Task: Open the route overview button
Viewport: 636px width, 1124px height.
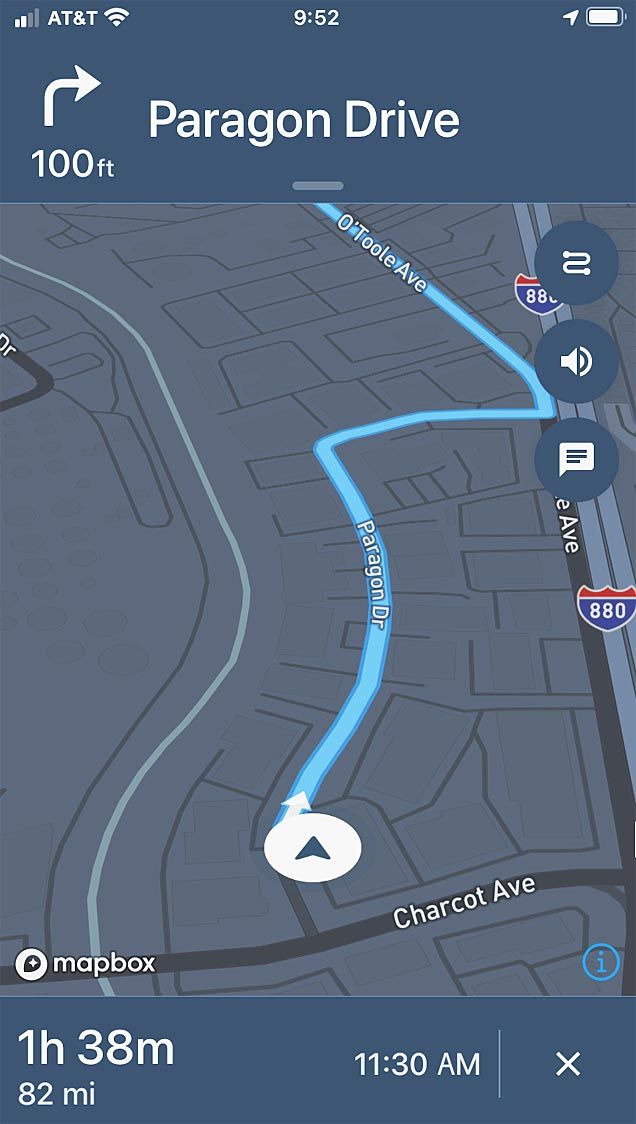Action: [576, 263]
